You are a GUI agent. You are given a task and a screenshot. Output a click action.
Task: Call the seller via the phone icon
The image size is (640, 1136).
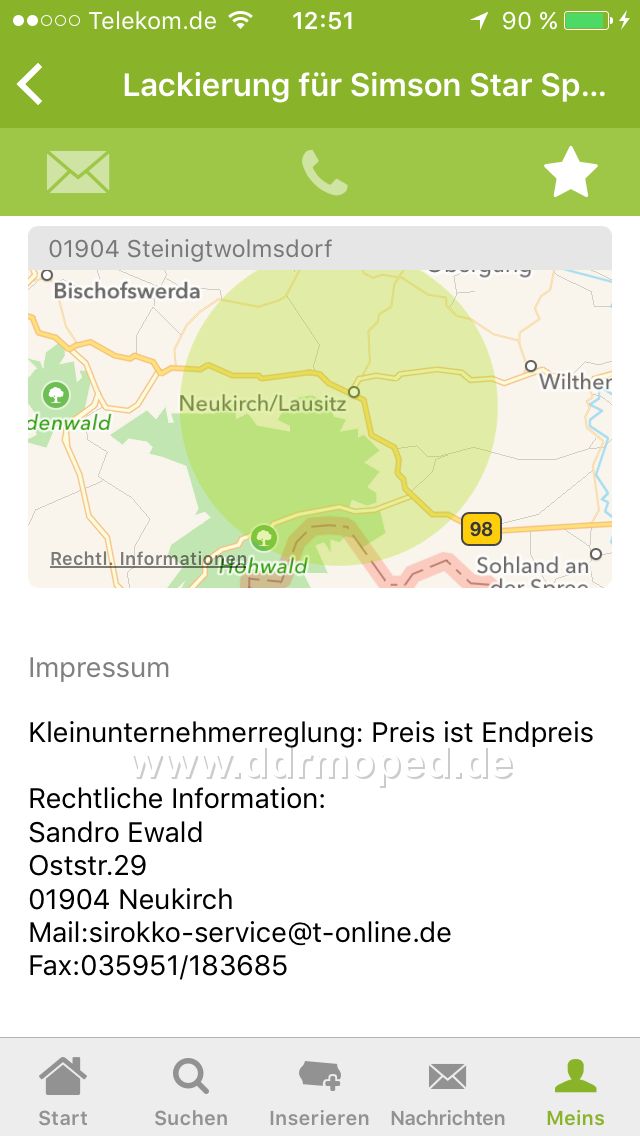[324, 172]
